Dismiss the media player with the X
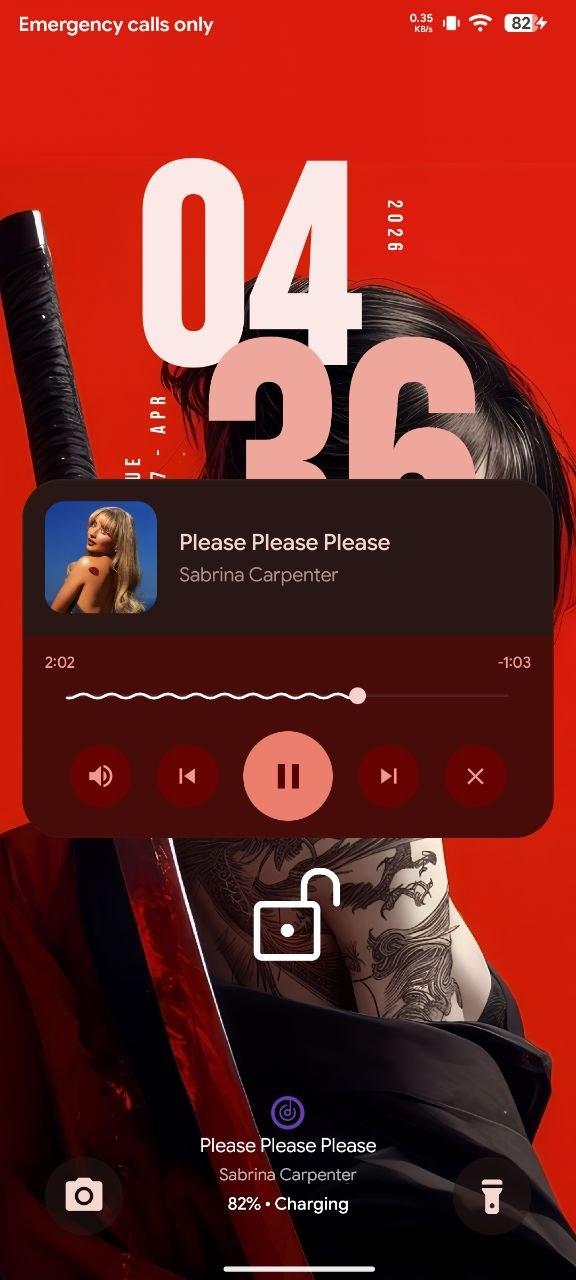 point(475,776)
